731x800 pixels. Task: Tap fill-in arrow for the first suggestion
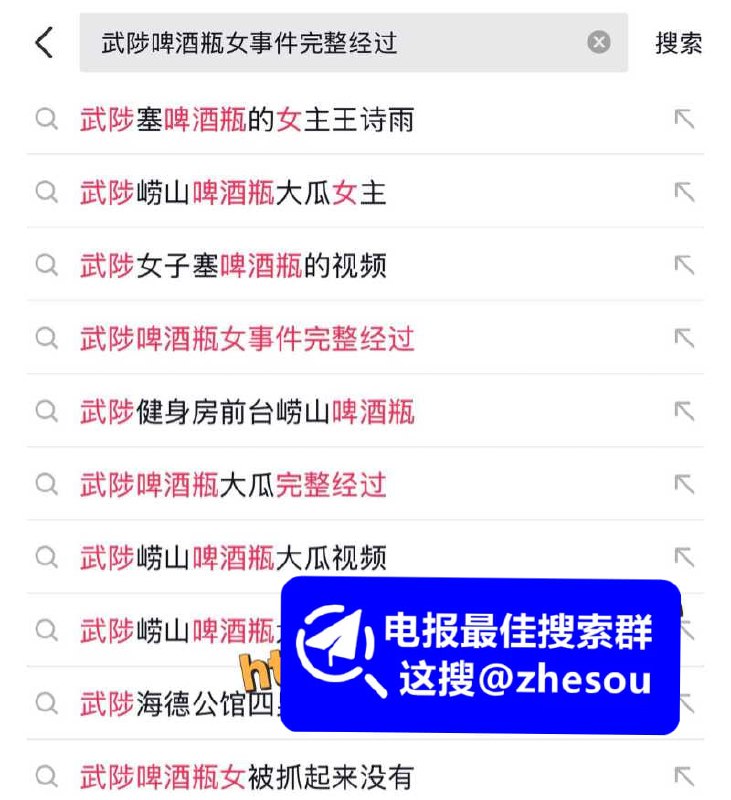(684, 119)
